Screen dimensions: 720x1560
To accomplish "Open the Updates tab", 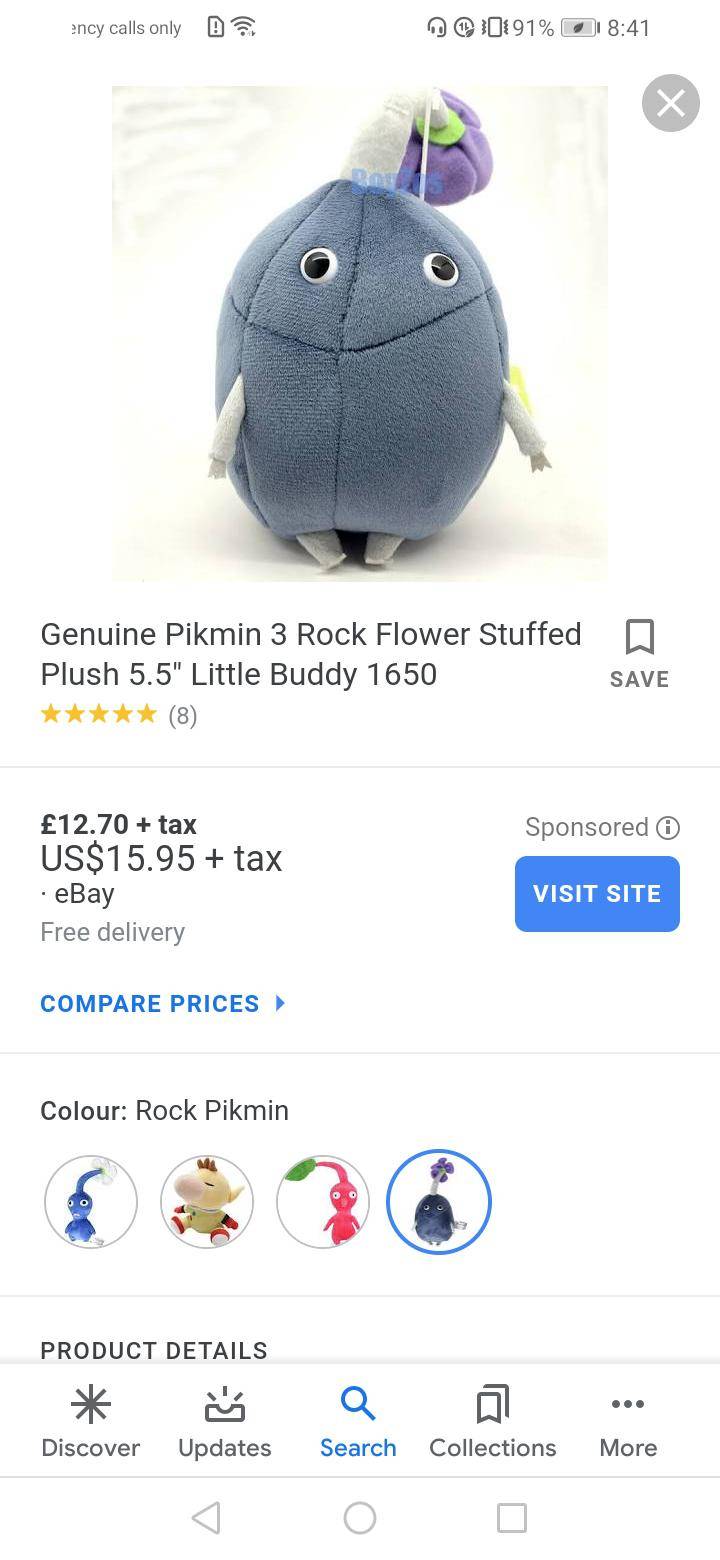I will (224, 1422).
